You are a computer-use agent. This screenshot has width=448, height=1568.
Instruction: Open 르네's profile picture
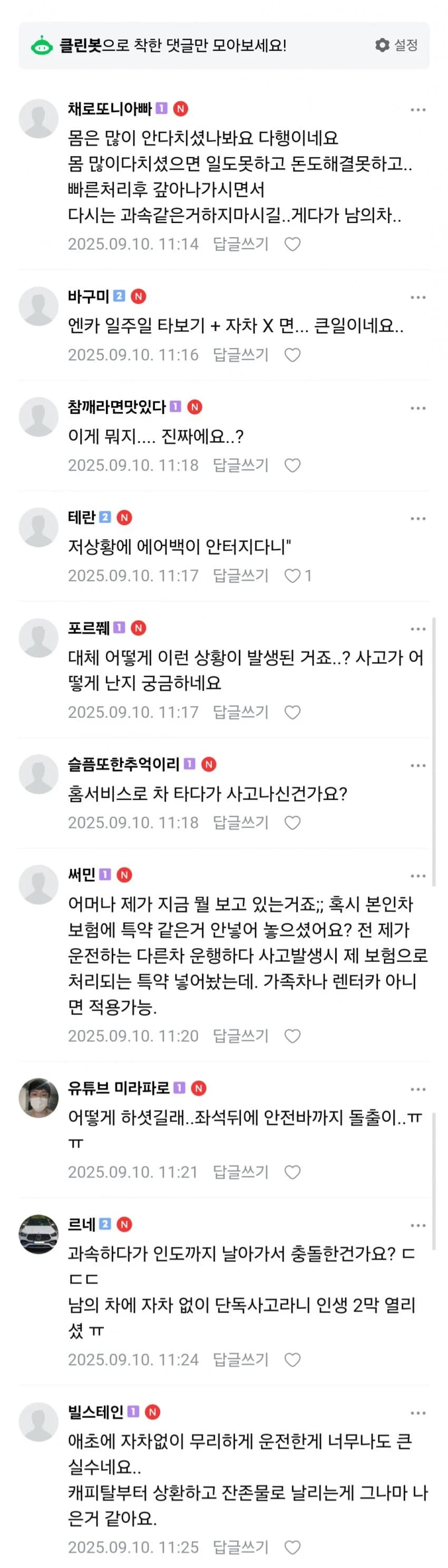click(38, 1233)
